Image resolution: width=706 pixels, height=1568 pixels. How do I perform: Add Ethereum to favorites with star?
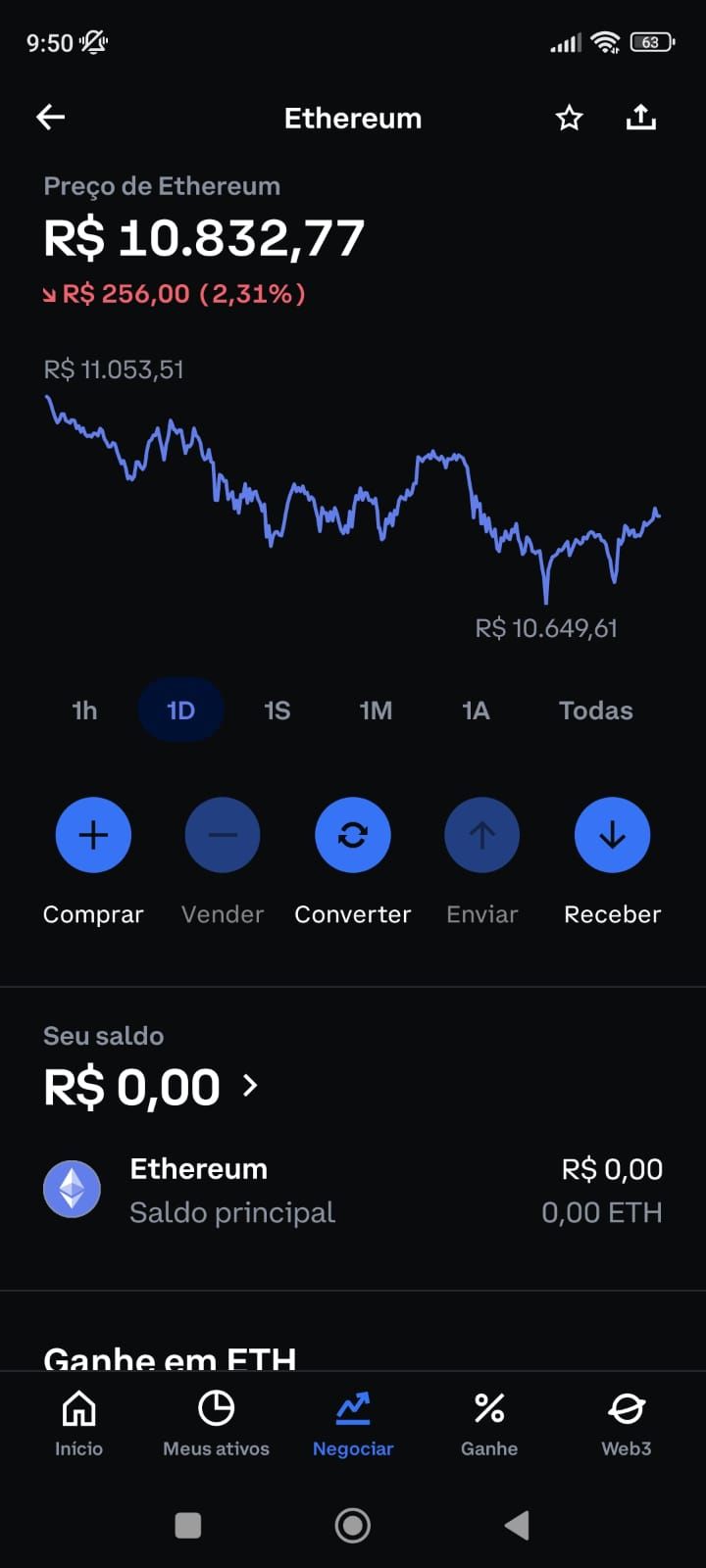tap(569, 119)
